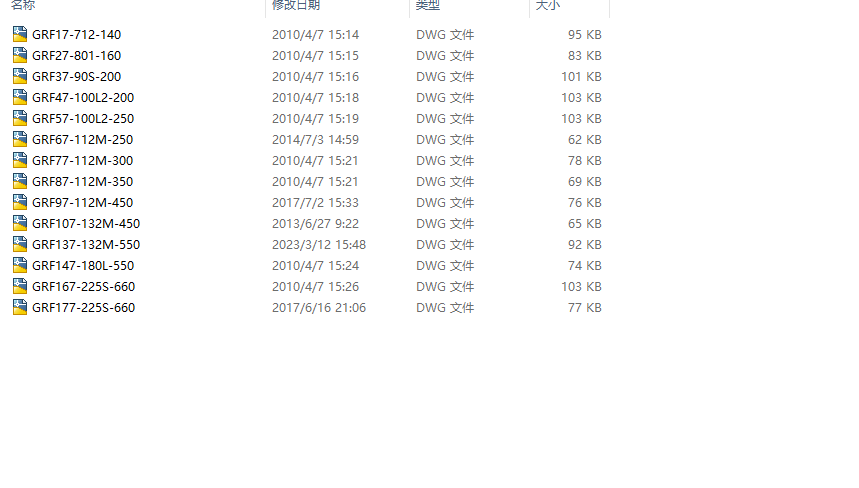Open the GRF57-100L2-250 file
Image resolution: width=859 pixels, height=488 pixels.
pos(82,119)
